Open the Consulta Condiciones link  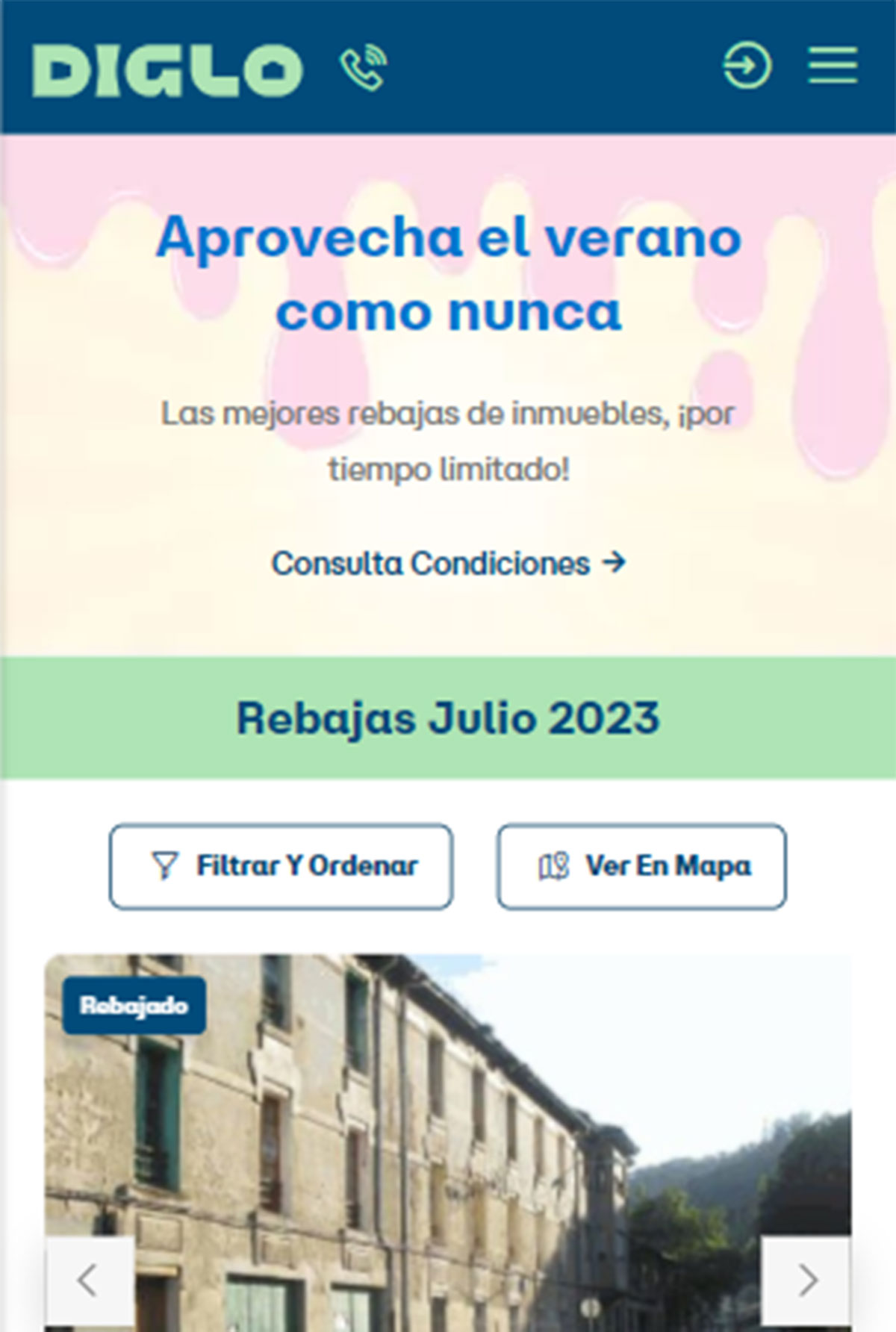tap(448, 563)
